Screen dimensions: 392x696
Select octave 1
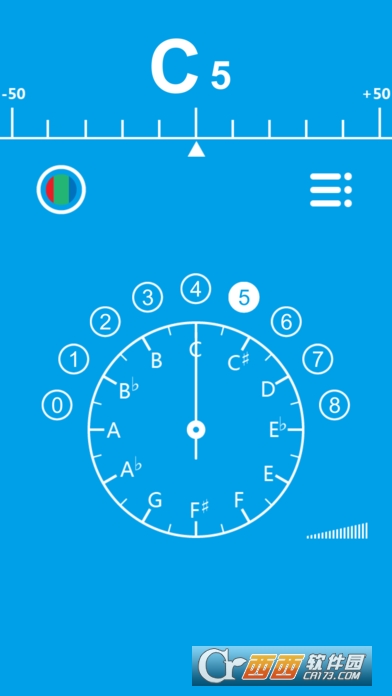tap(74, 359)
